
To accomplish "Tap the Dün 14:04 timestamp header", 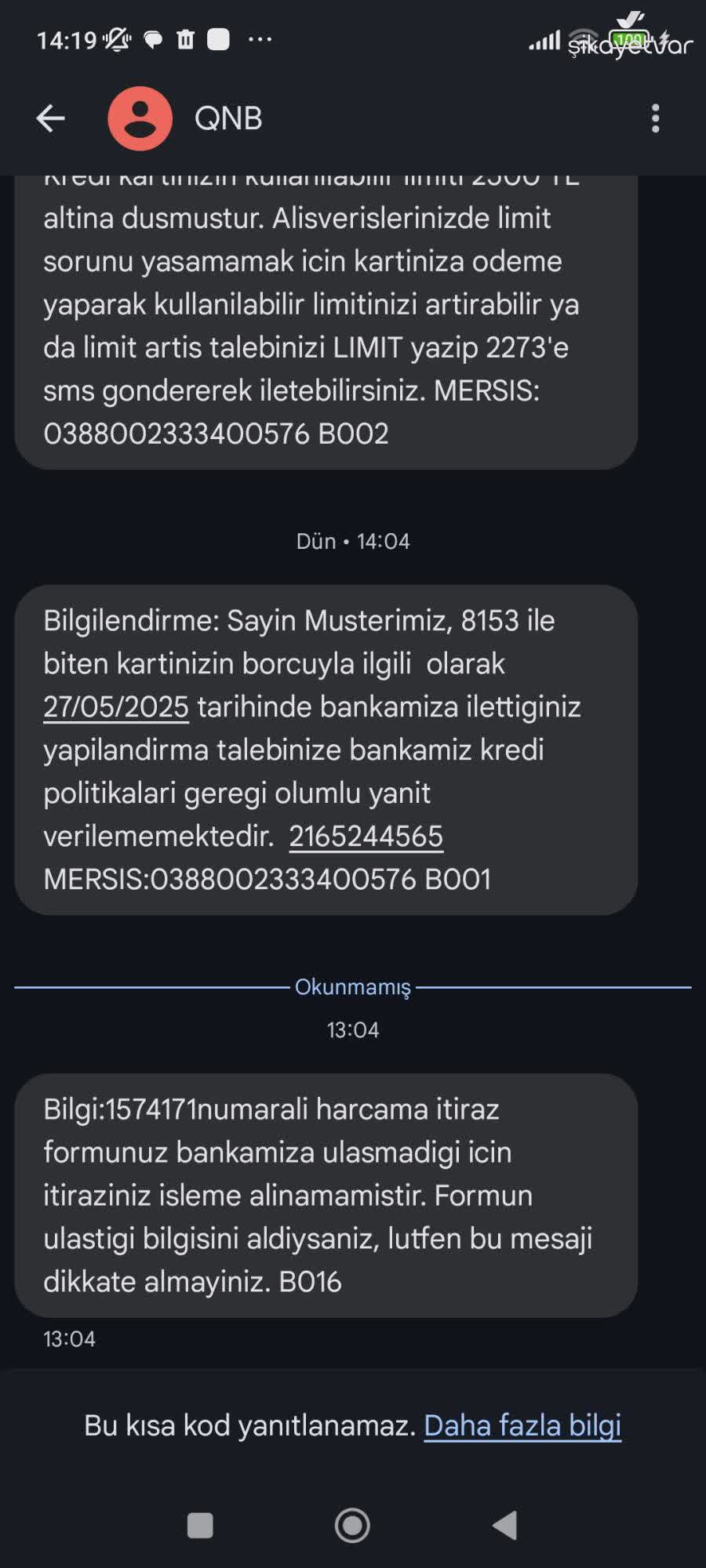I will click(x=352, y=540).
